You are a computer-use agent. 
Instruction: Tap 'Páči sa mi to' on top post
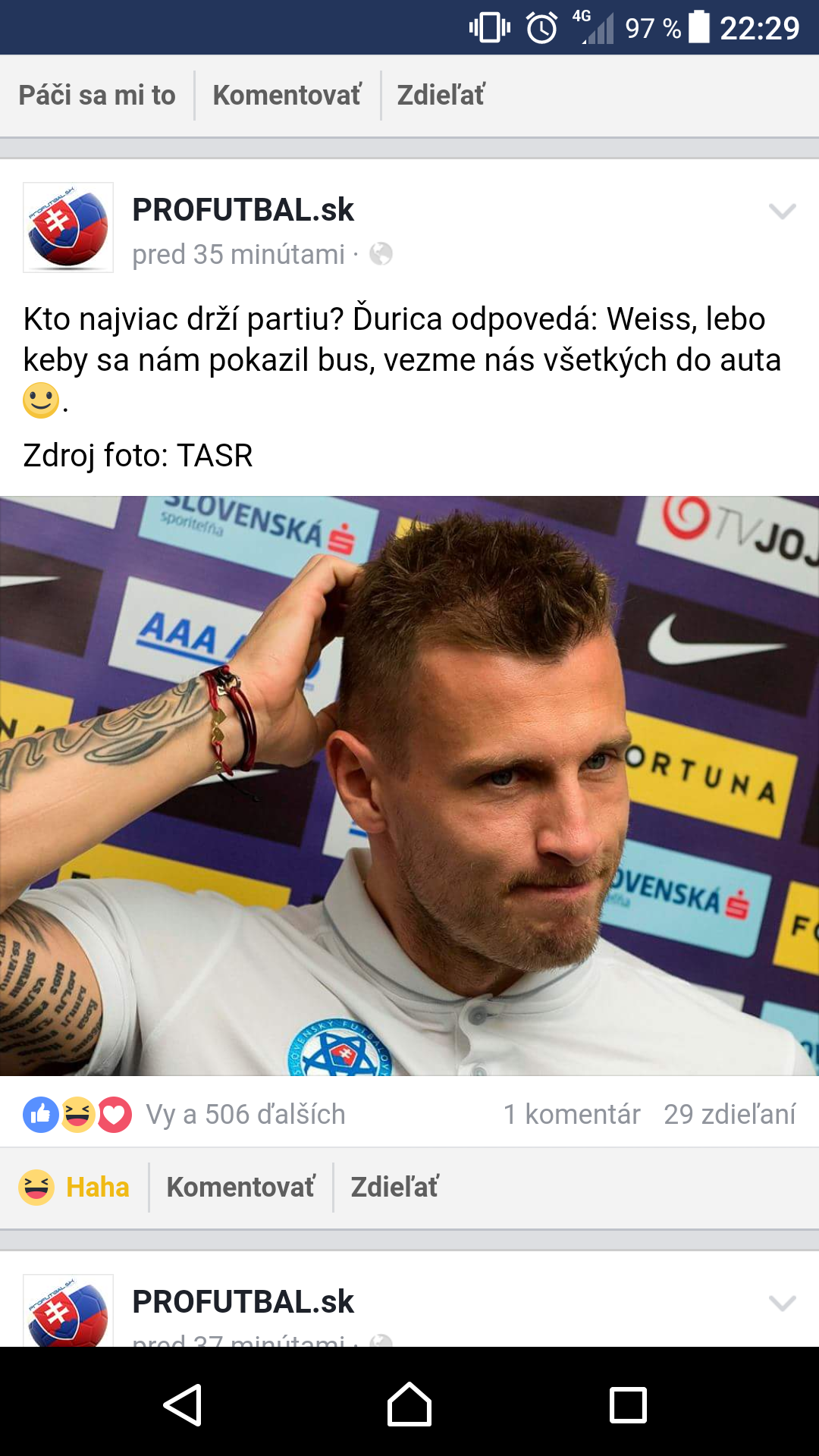[x=96, y=96]
